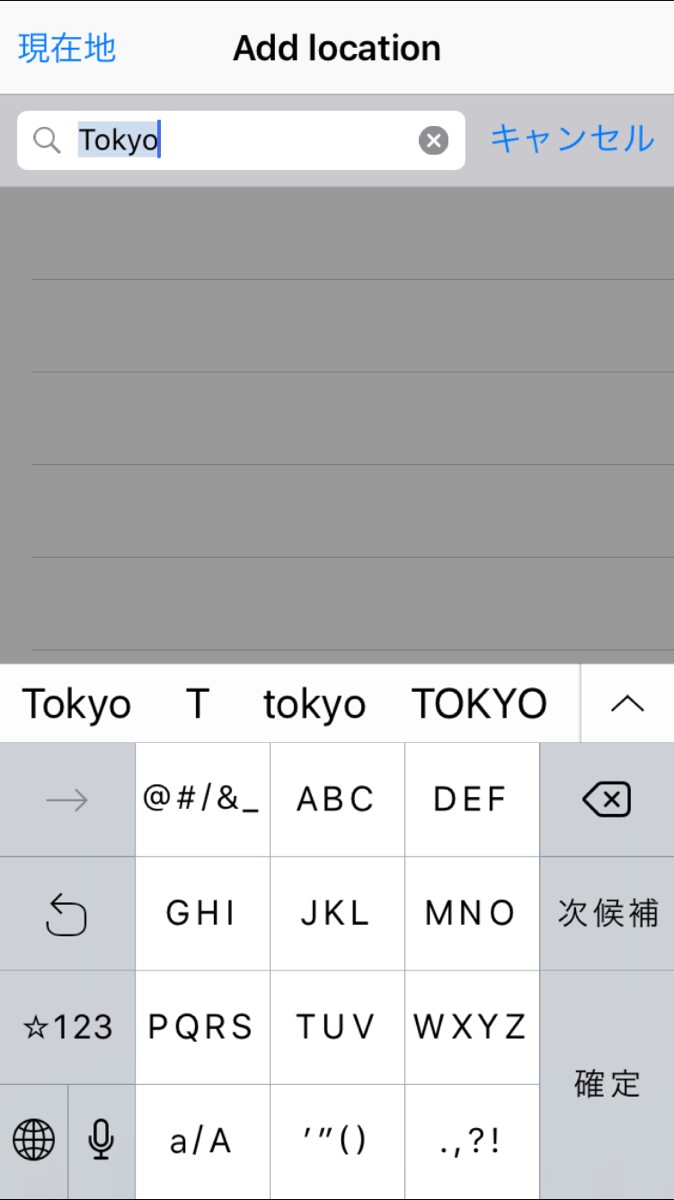Choose the lowercase "tokyo" suggestion
674x1200 pixels.
coord(314,704)
